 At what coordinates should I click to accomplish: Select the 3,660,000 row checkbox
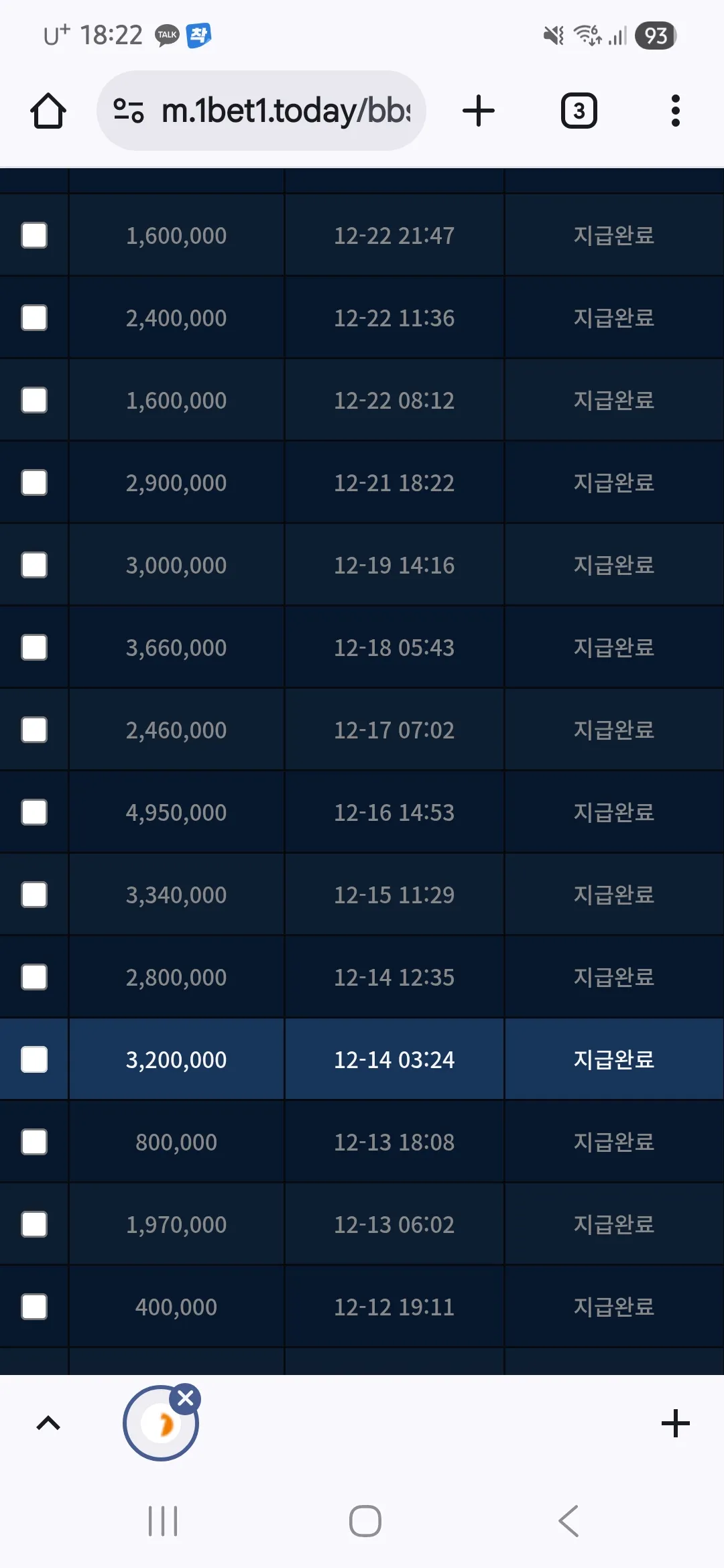[x=34, y=647]
